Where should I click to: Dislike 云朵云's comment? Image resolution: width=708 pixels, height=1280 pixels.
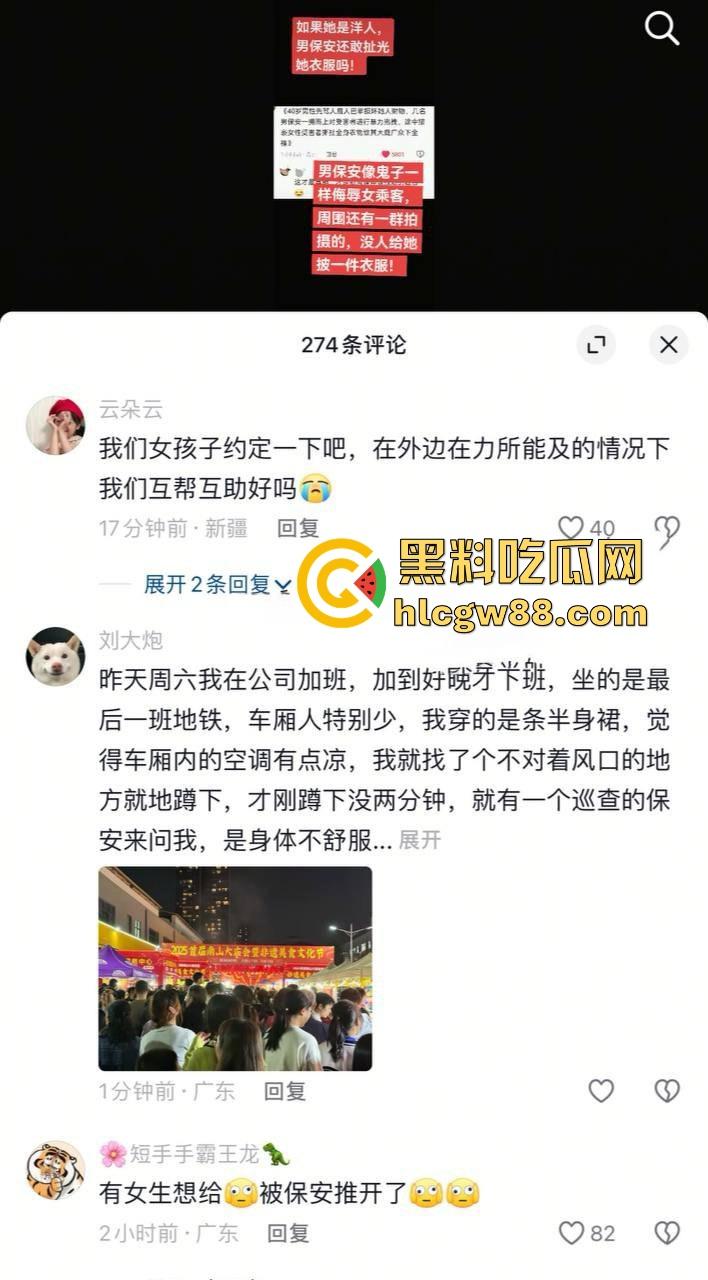[x=667, y=529]
